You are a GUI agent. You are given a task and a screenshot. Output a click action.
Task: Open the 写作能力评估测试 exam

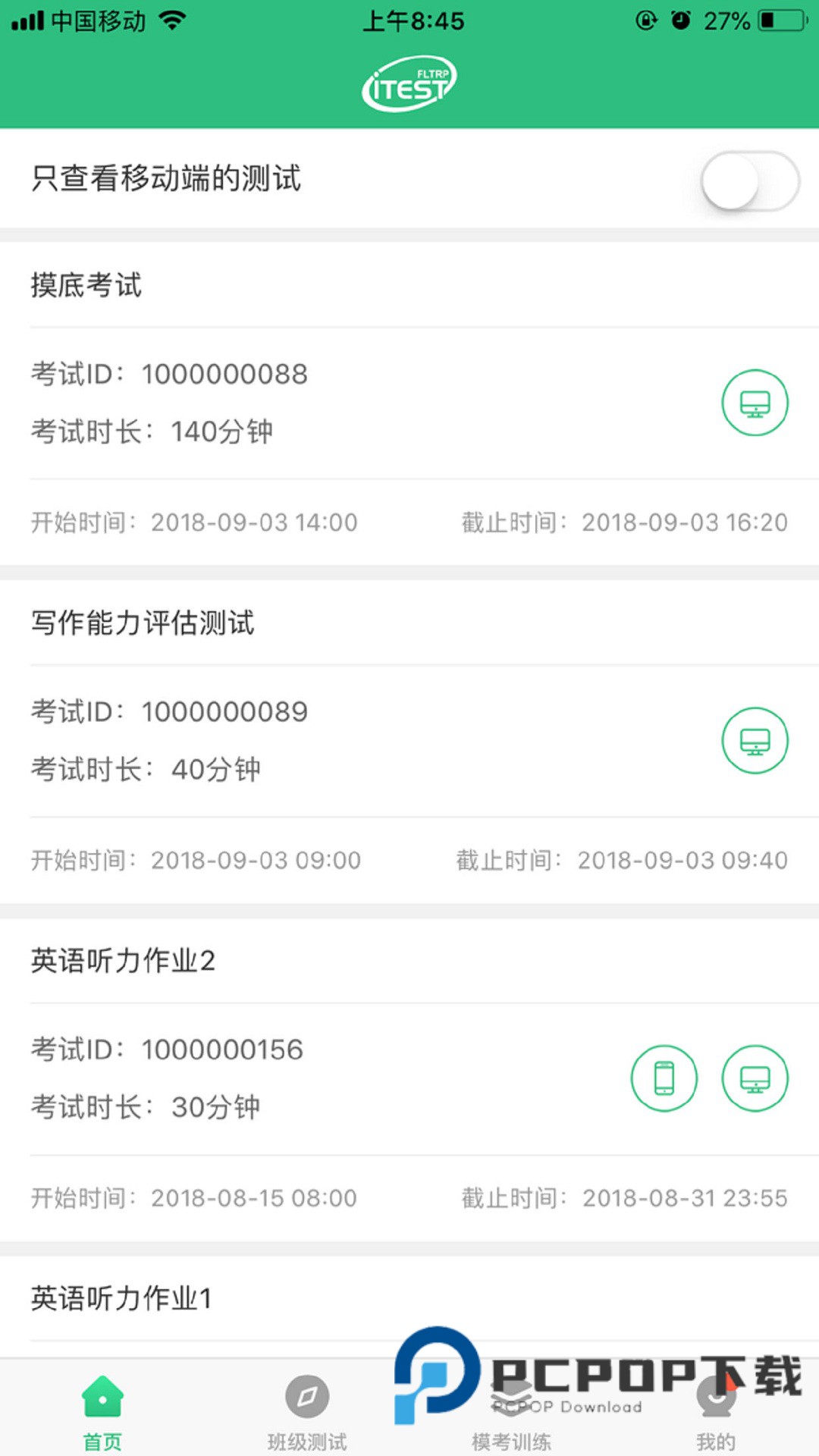click(x=142, y=624)
